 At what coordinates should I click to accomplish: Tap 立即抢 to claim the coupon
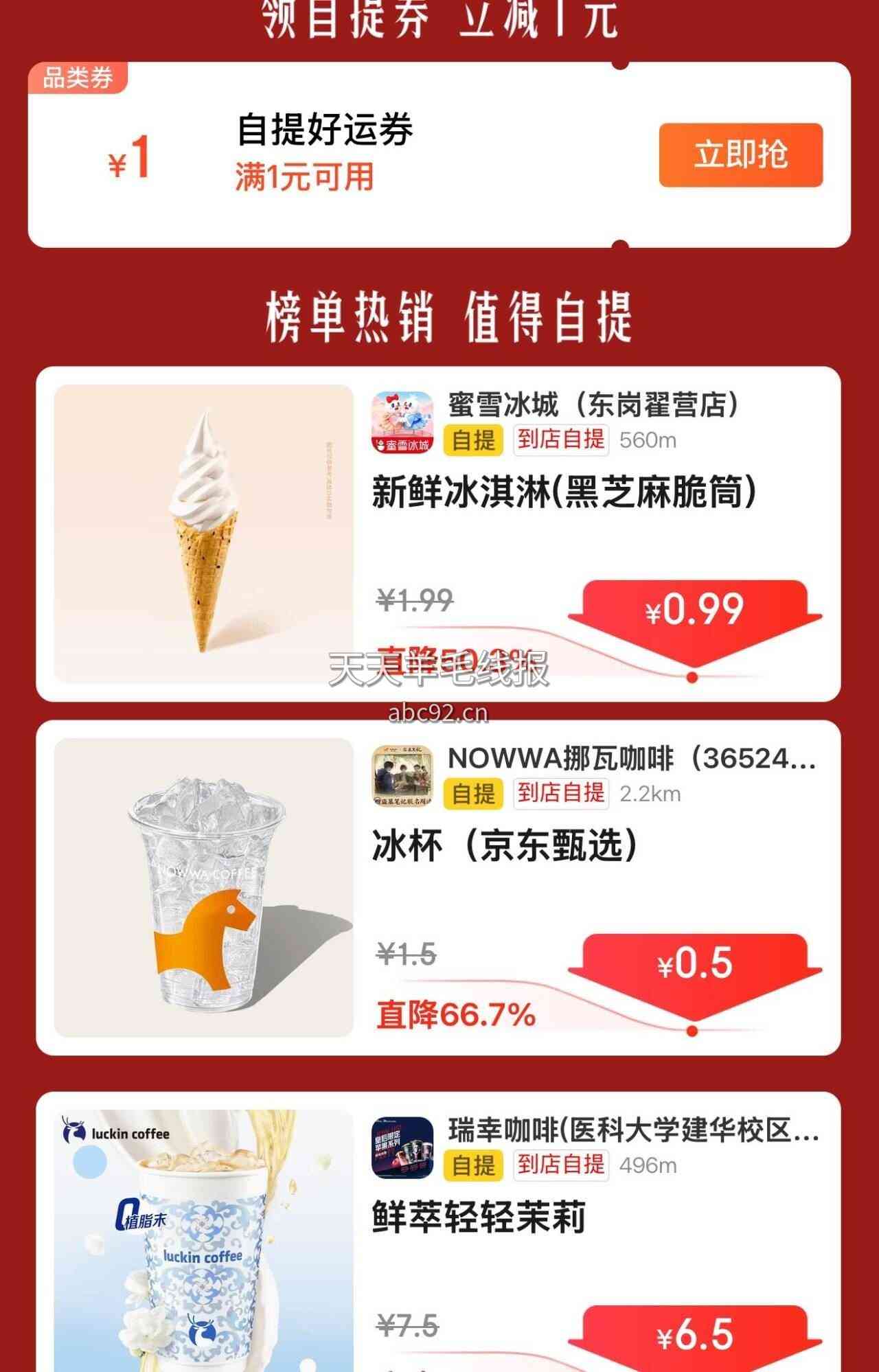coord(740,155)
